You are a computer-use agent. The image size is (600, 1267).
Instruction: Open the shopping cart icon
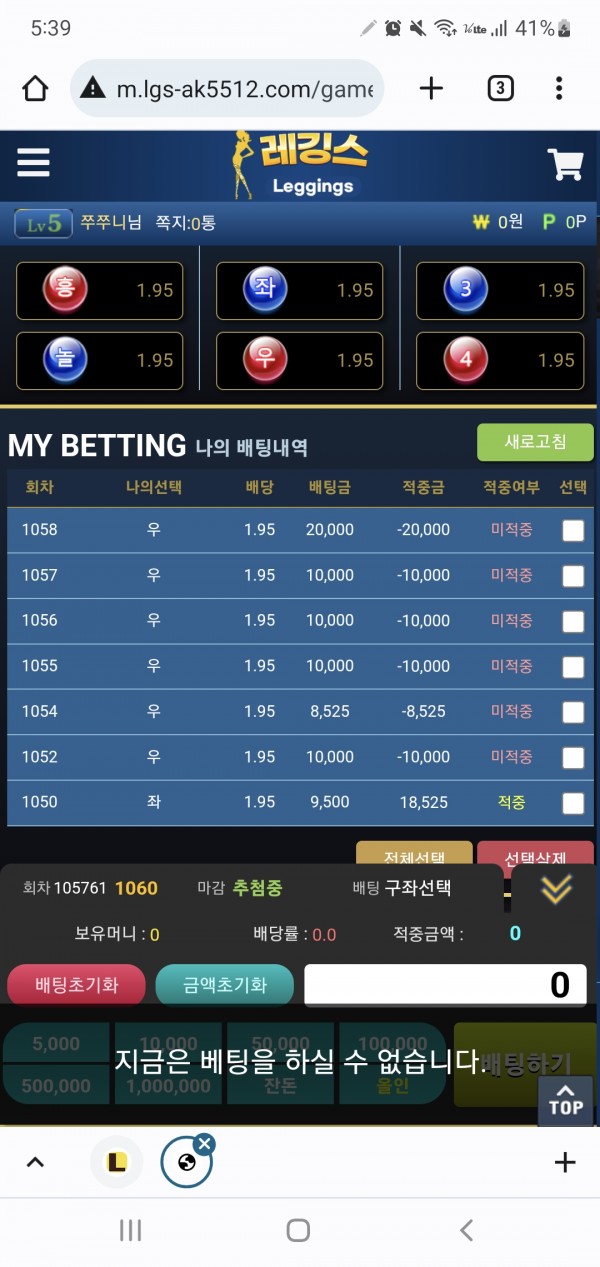[x=565, y=164]
